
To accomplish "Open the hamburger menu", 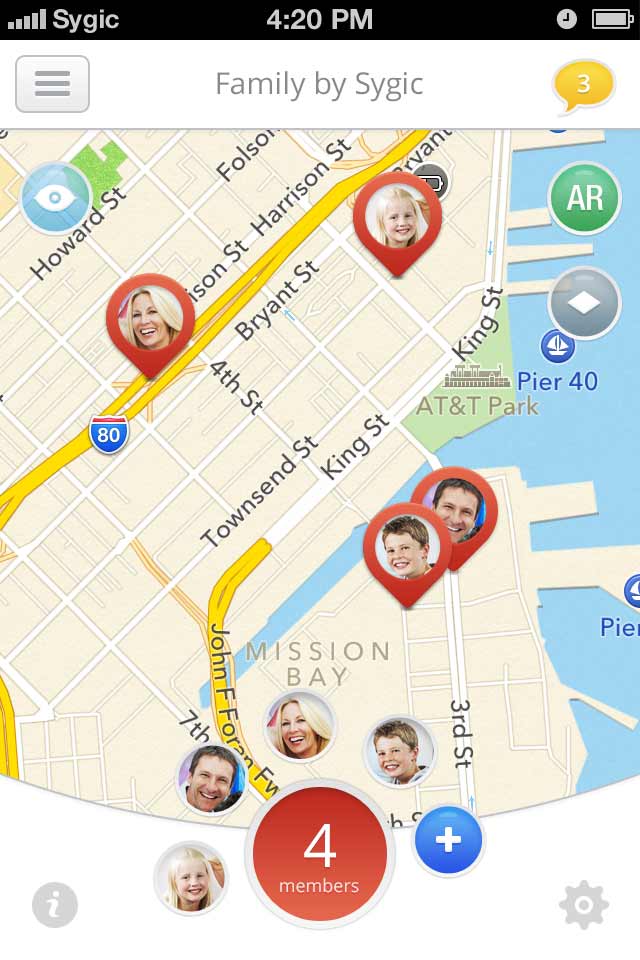I will click(52, 84).
